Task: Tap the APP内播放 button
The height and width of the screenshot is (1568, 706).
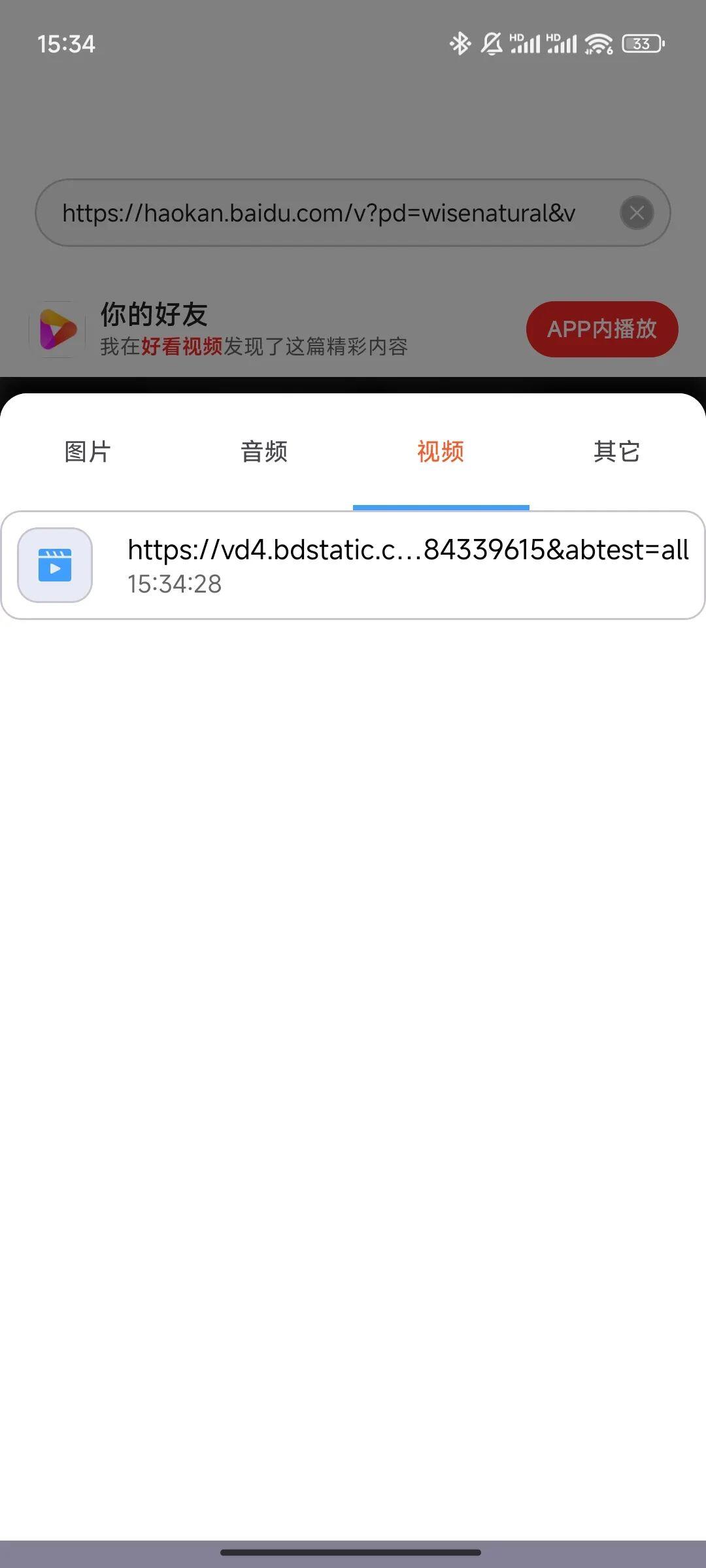Action: [x=602, y=329]
